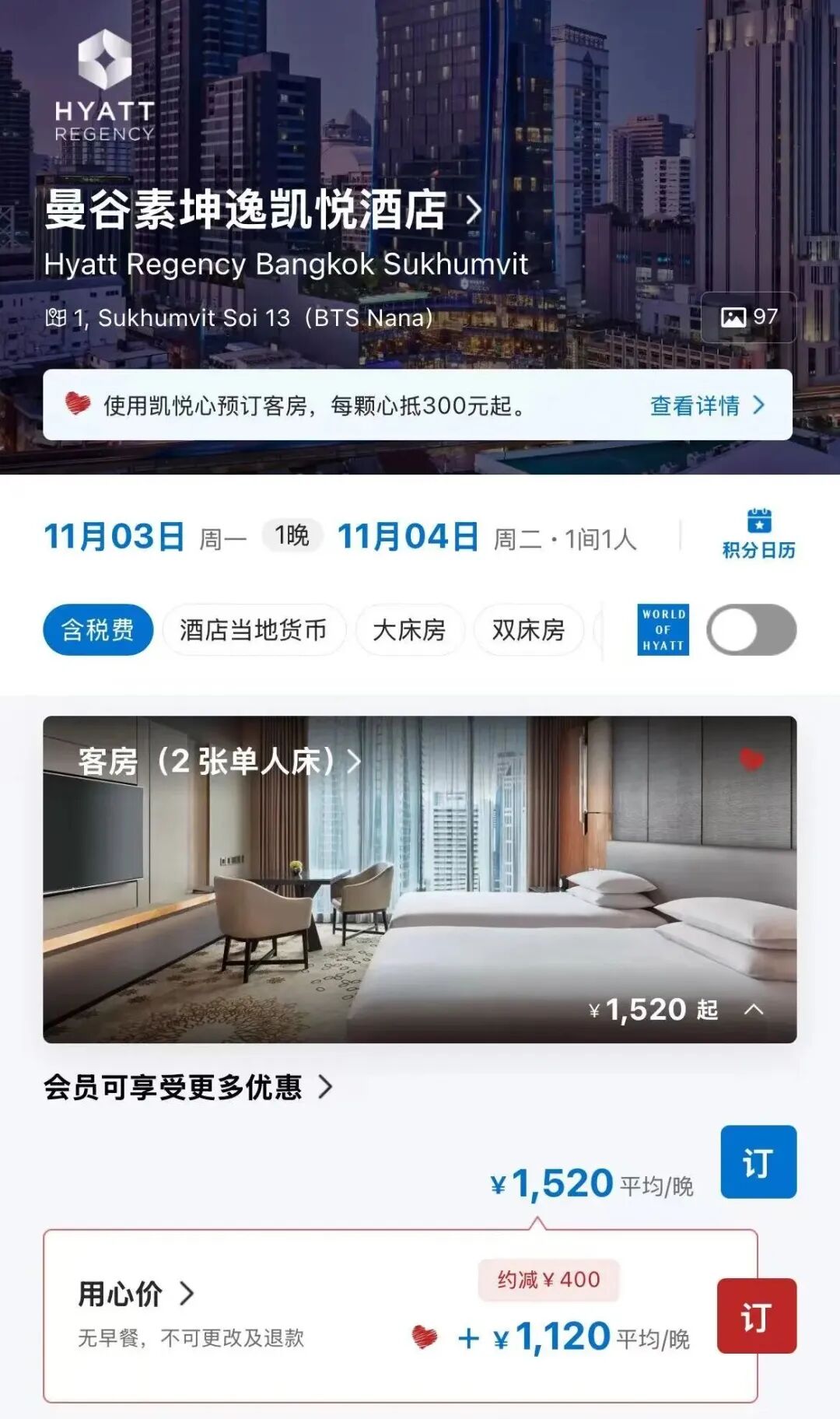
Task: Book the ¥1,520 rate with blue 订
Action: point(758,1161)
